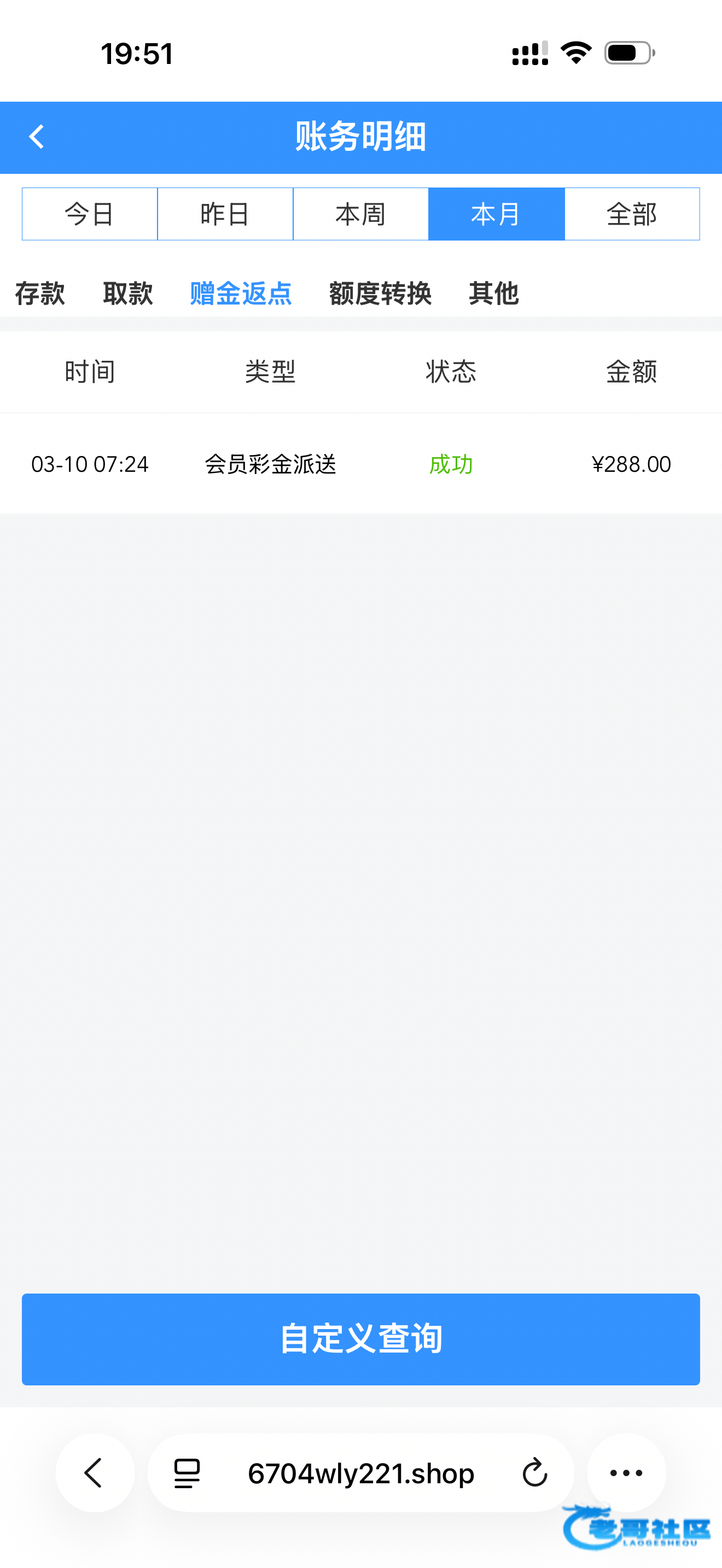The height and width of the screenshot is (1568, 722).
Task: Open the 取款 category
Action: tap(128, 294)
